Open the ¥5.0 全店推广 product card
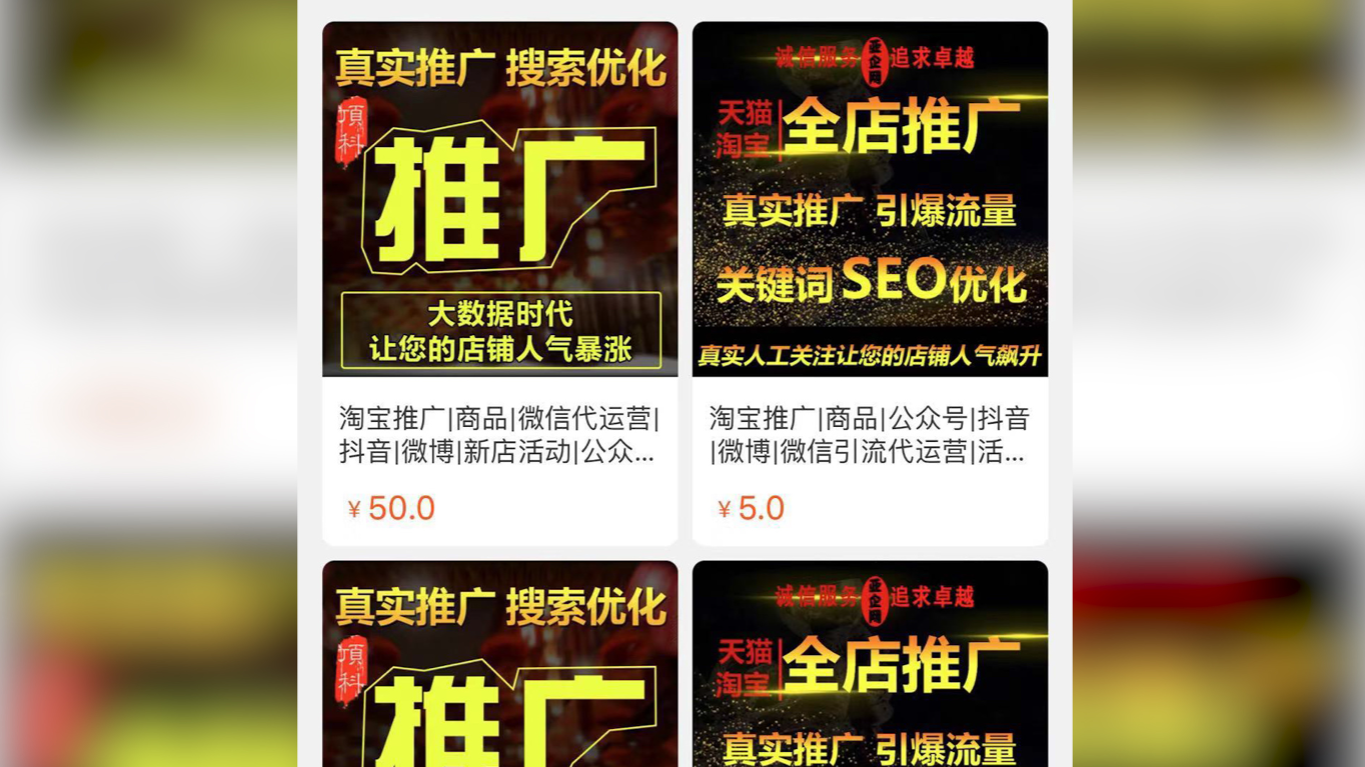This screenshot has height=767, width=1365. click(869, 283)
